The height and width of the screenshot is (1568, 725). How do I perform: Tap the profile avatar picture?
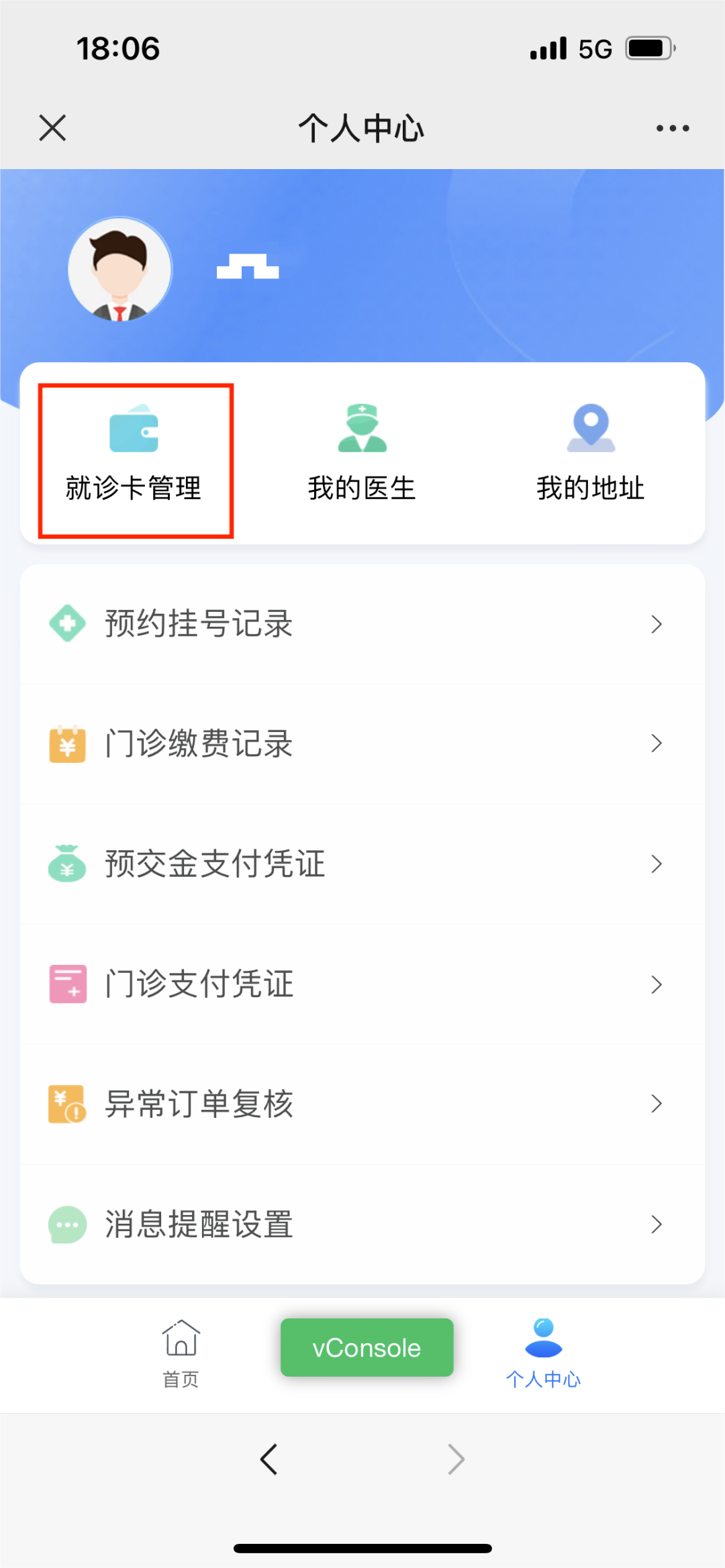tap(120, 269)
